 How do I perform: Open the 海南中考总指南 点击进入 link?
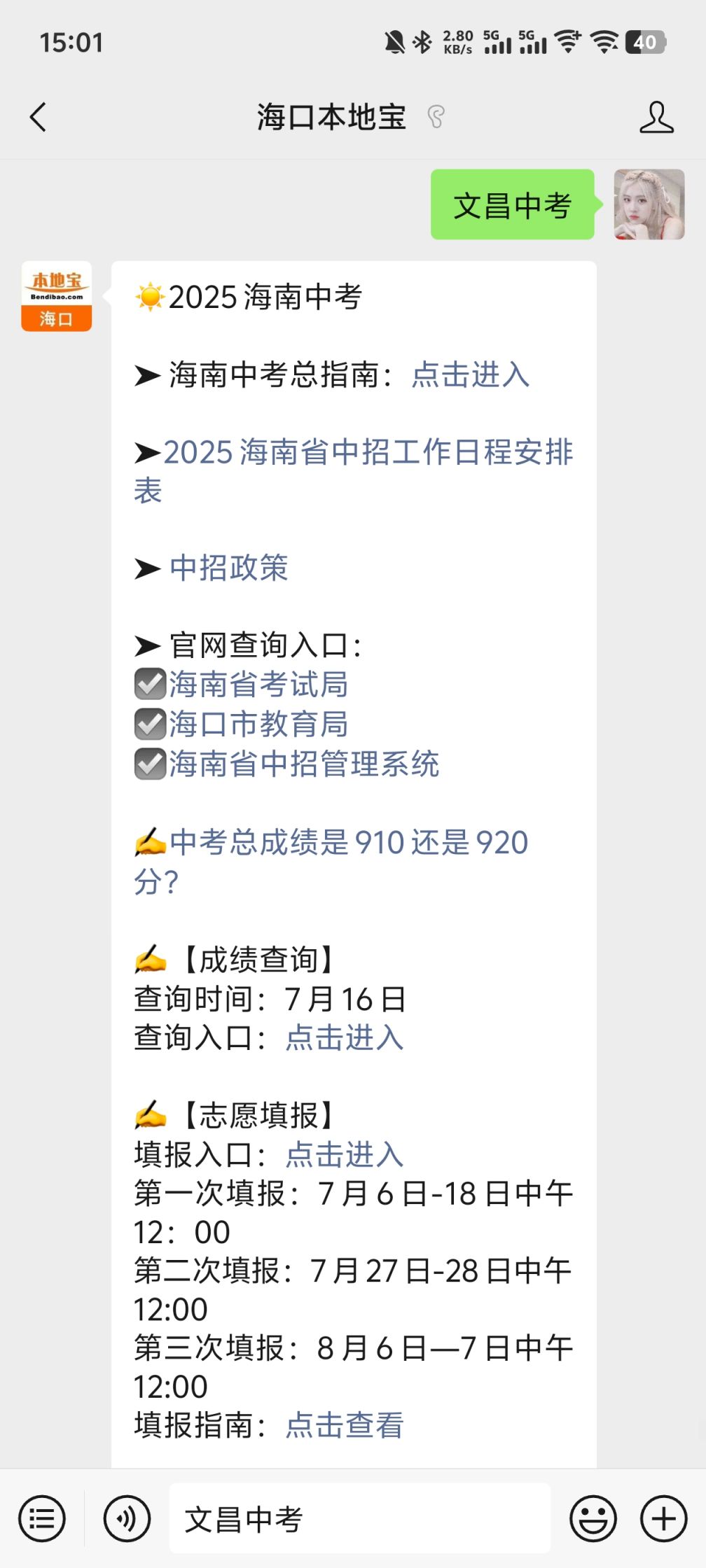(x=471, y=374)
